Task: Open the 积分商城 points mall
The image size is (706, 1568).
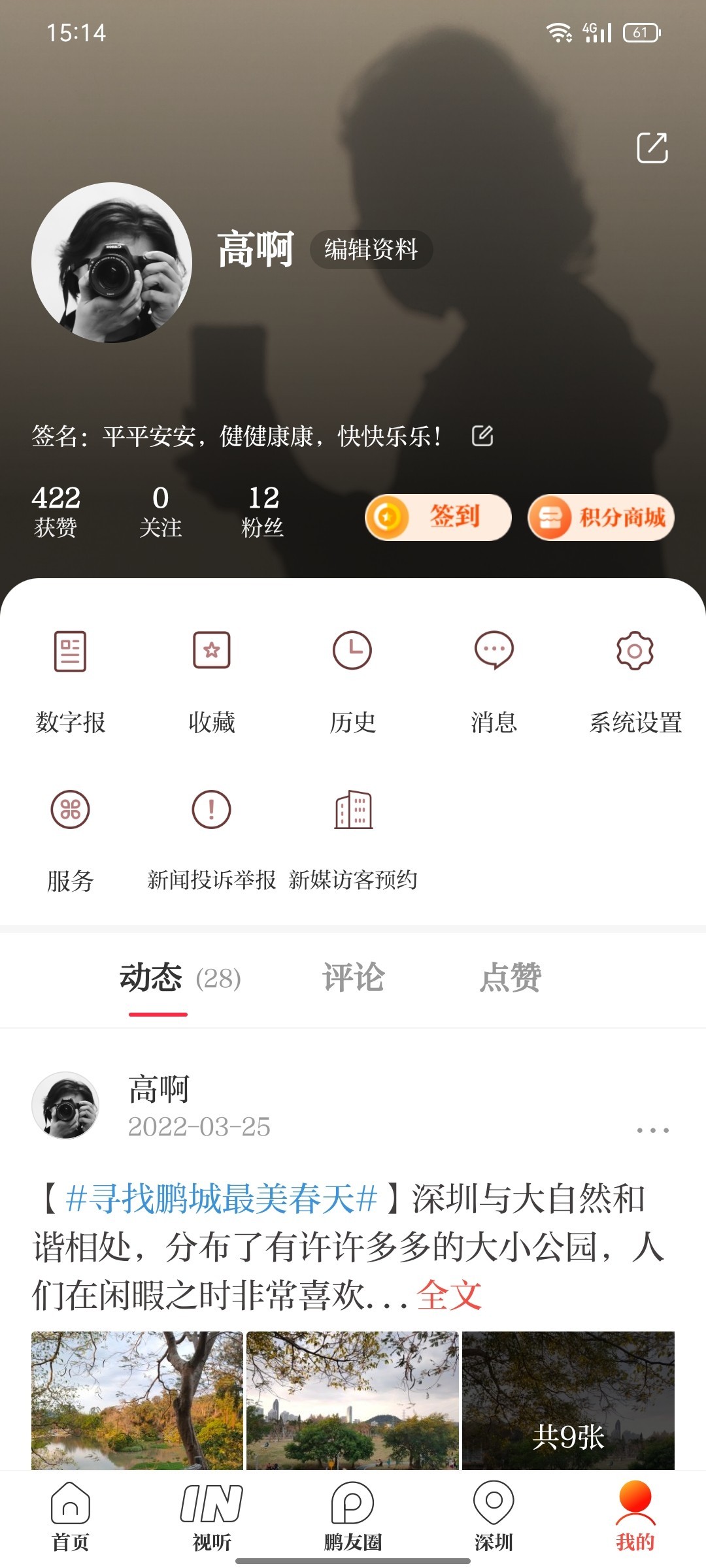Action: [601, 517]
